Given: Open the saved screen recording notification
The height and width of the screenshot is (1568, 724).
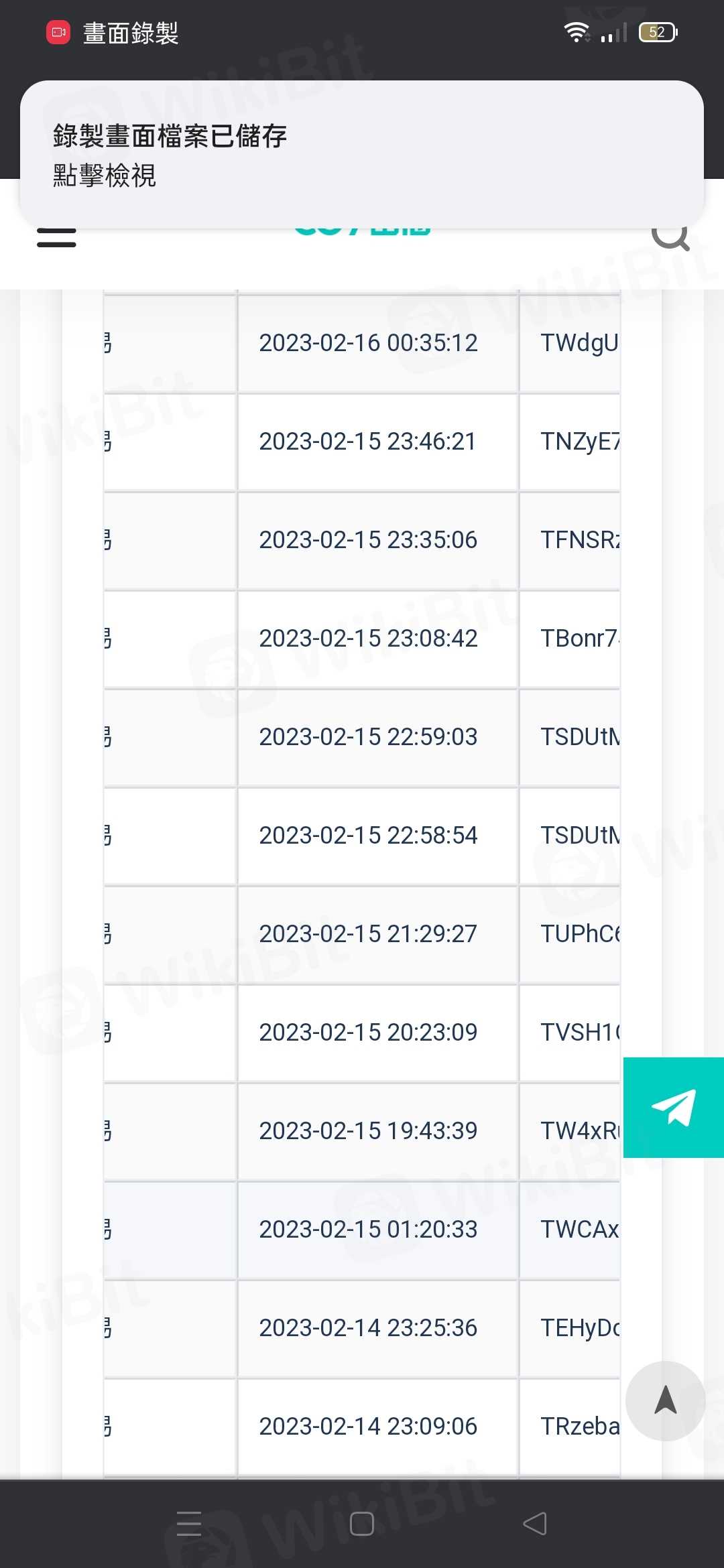Looking at the screenshot, I should [x=362, y=154].
